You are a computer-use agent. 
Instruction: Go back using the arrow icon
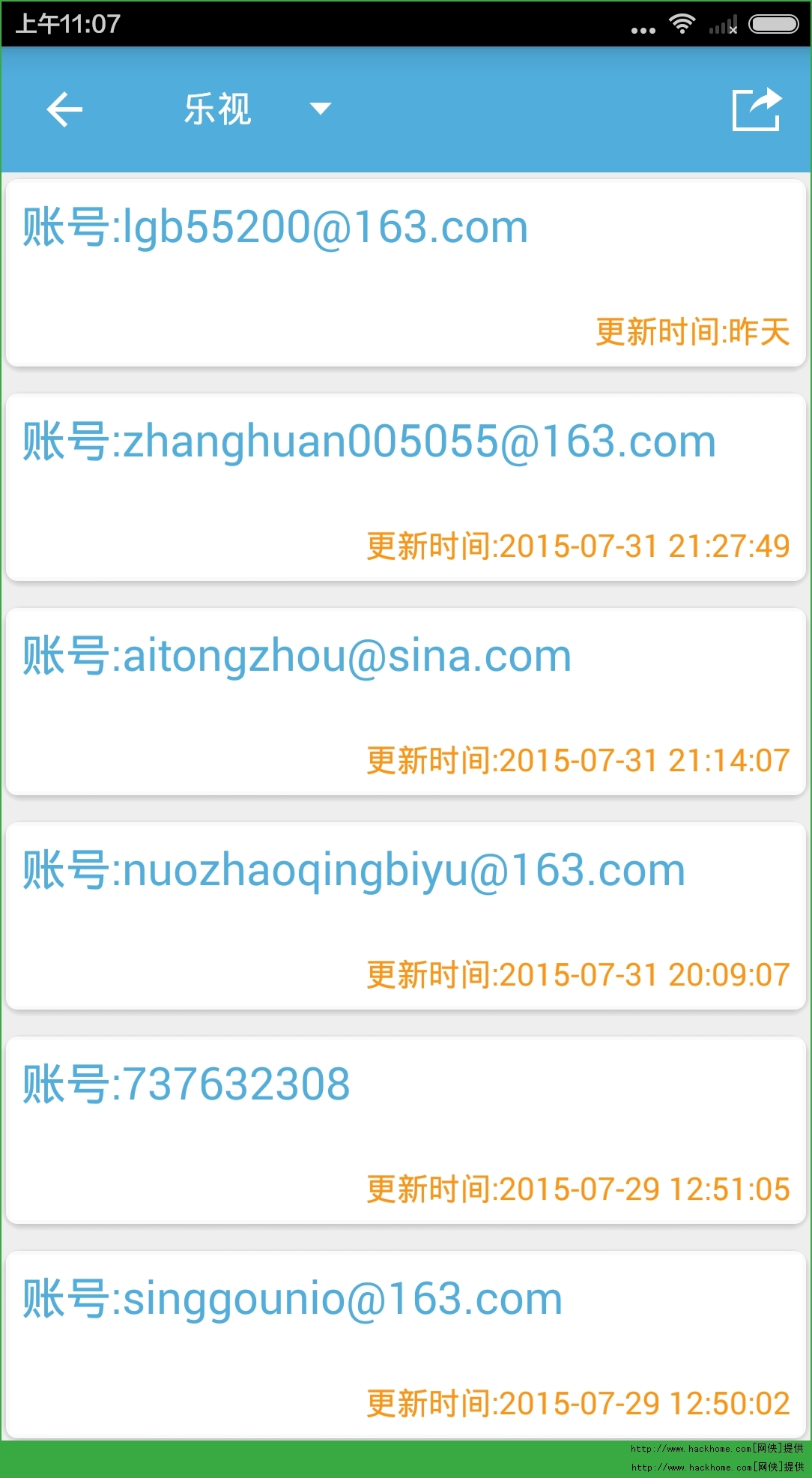coord(64,110)
